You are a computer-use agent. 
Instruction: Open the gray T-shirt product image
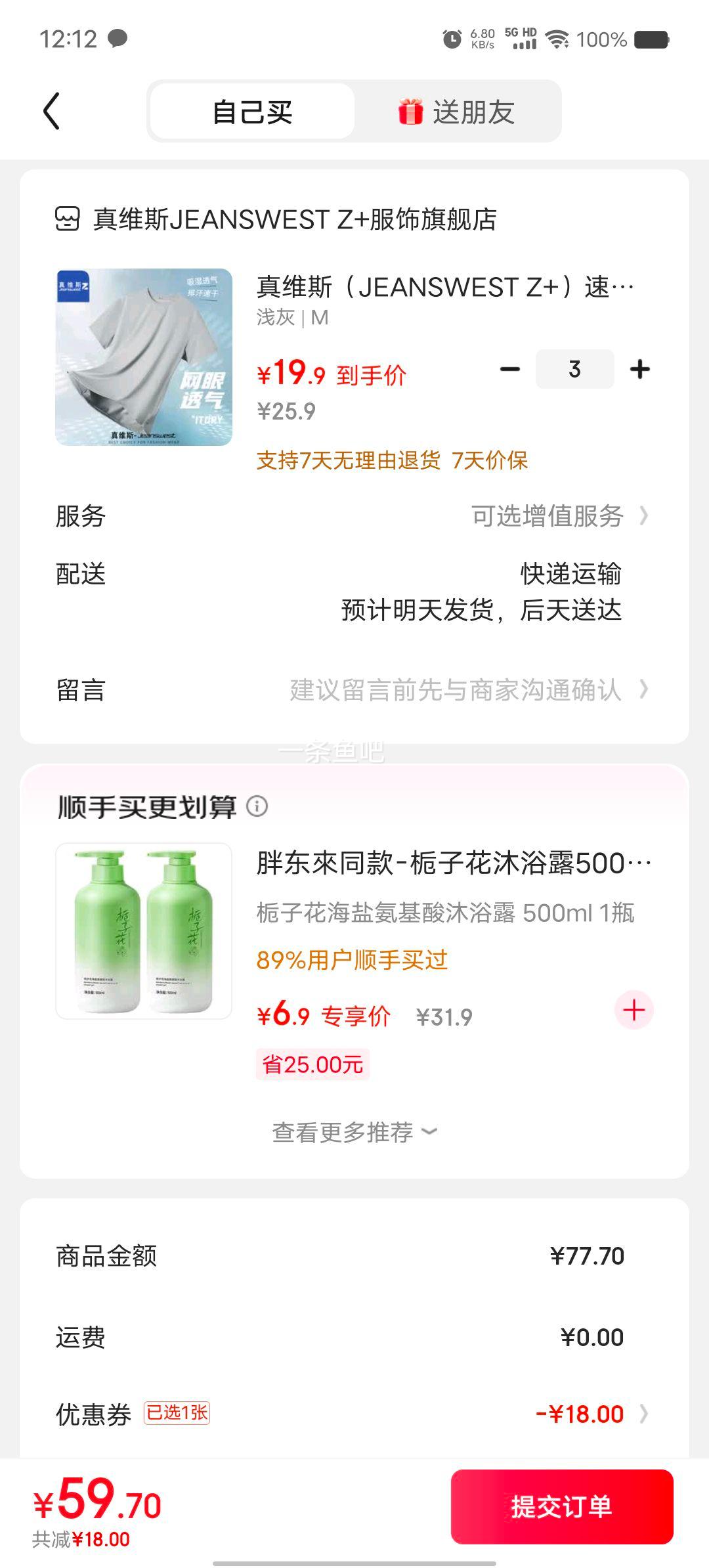coord(144,357)
